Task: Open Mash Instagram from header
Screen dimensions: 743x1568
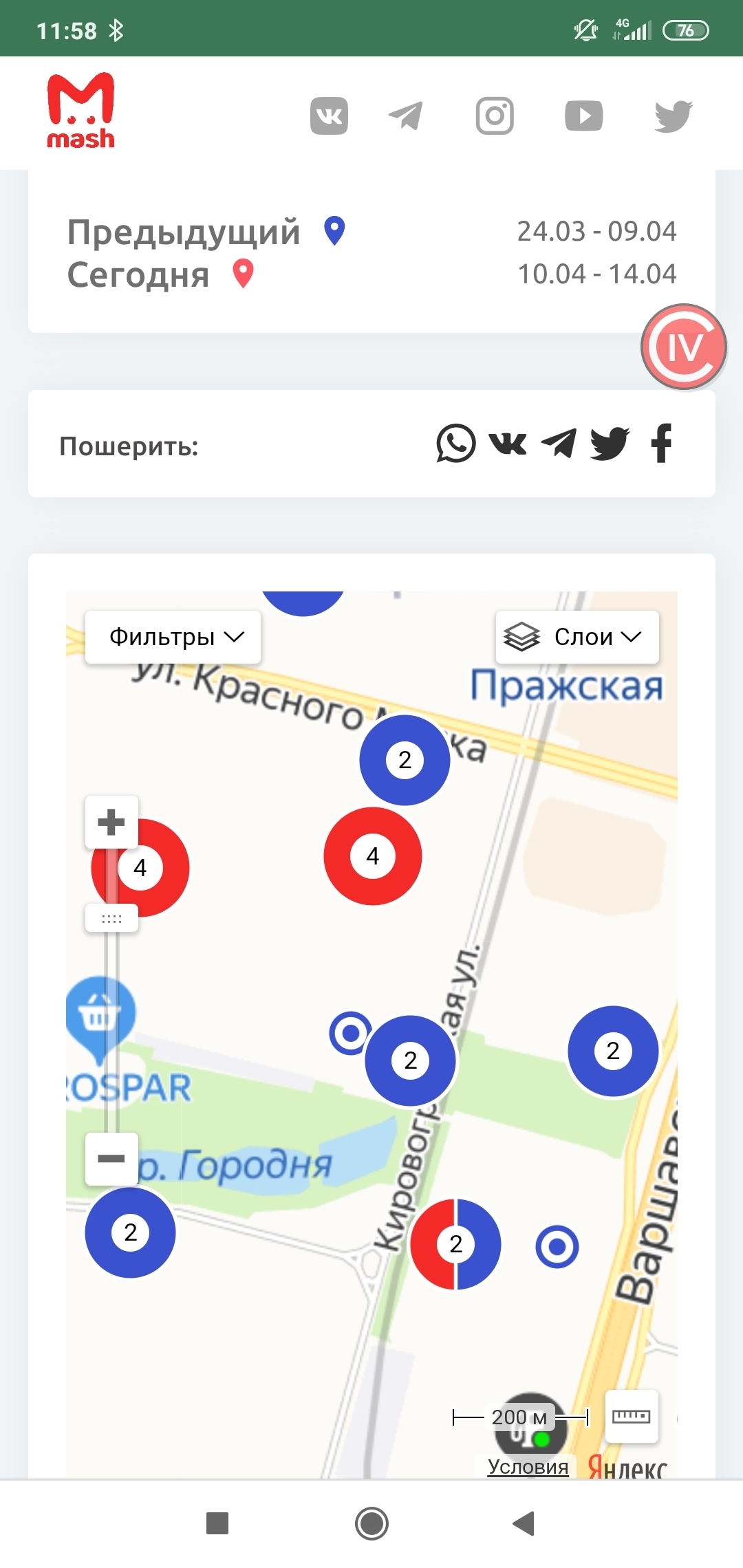Action: pos(495,116)
